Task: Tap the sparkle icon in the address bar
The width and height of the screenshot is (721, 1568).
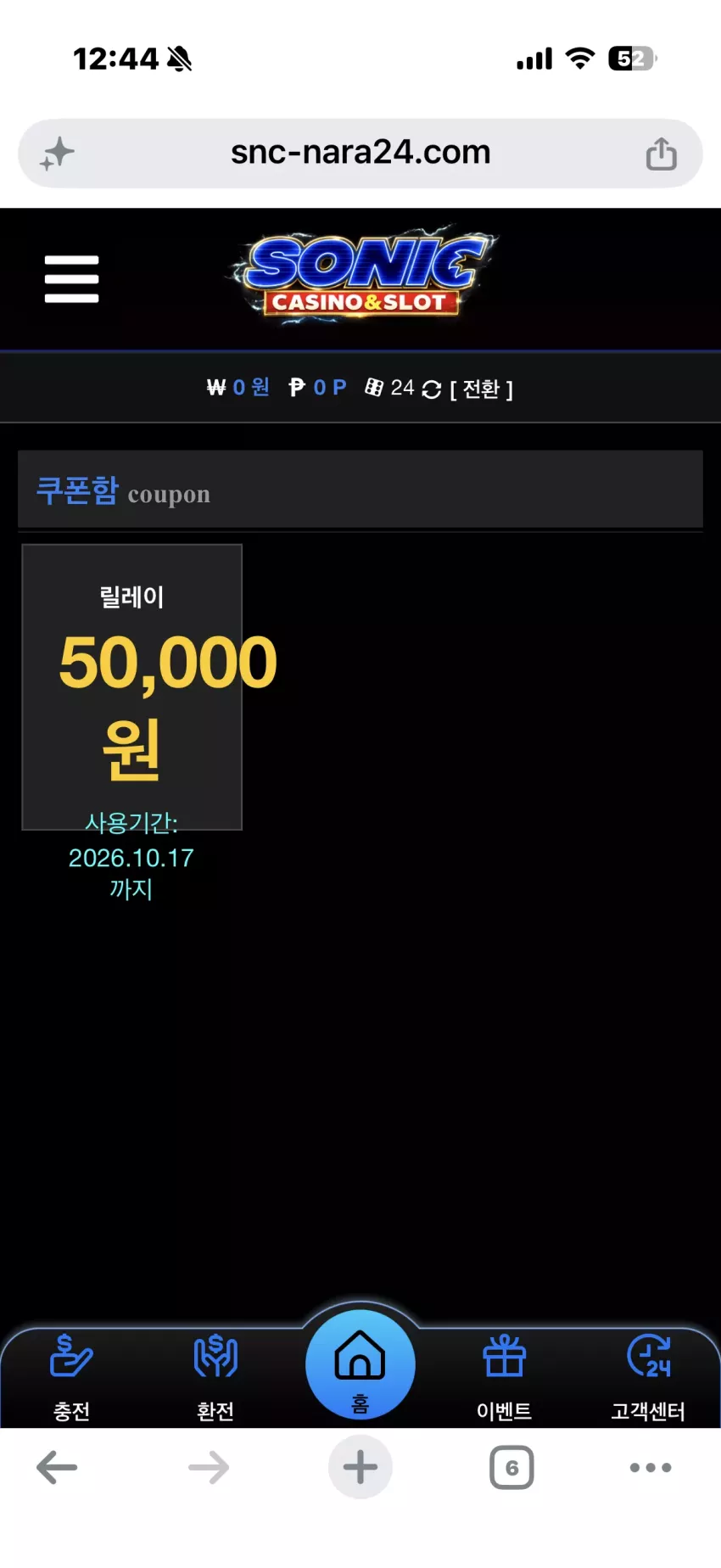Action: click(58, 154)
